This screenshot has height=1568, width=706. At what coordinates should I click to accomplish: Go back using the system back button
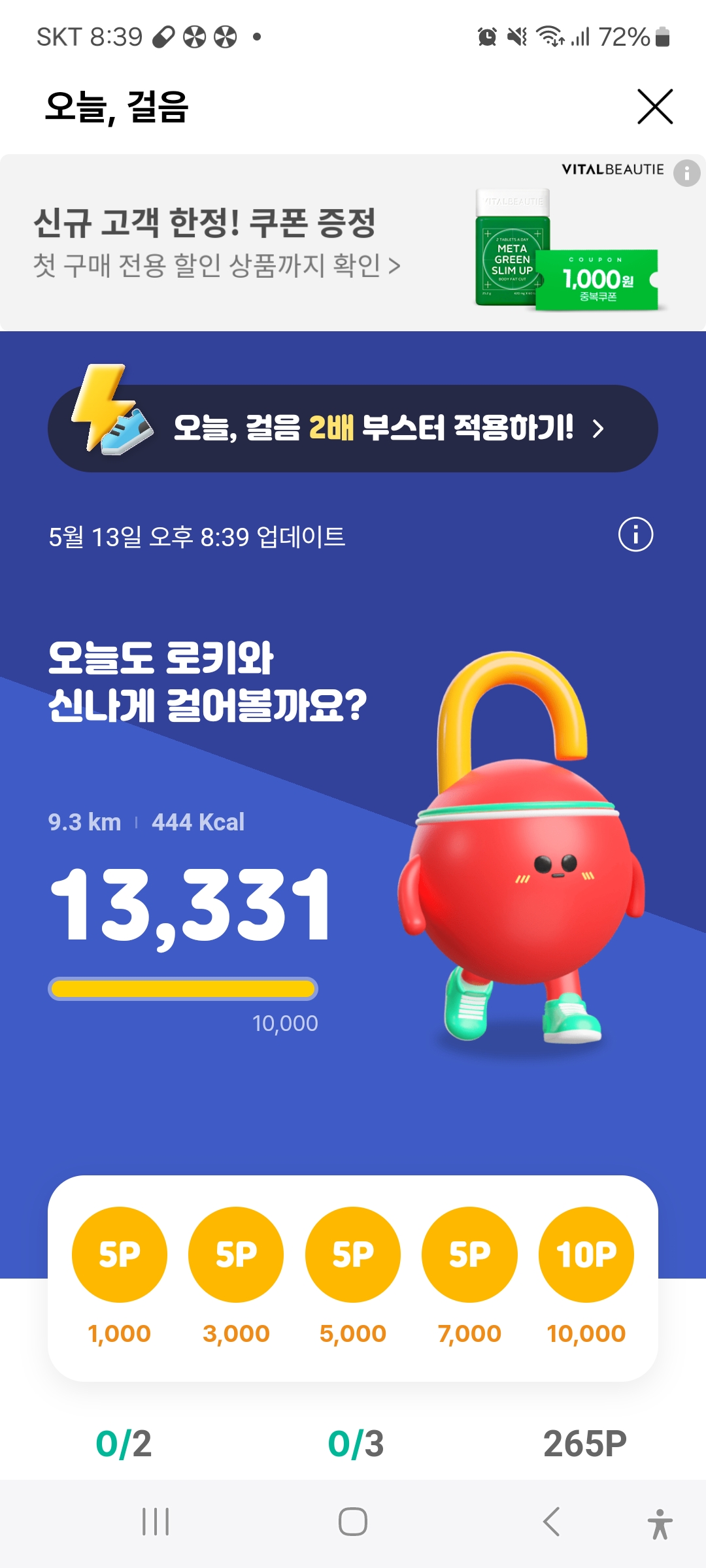(551, 1522)
